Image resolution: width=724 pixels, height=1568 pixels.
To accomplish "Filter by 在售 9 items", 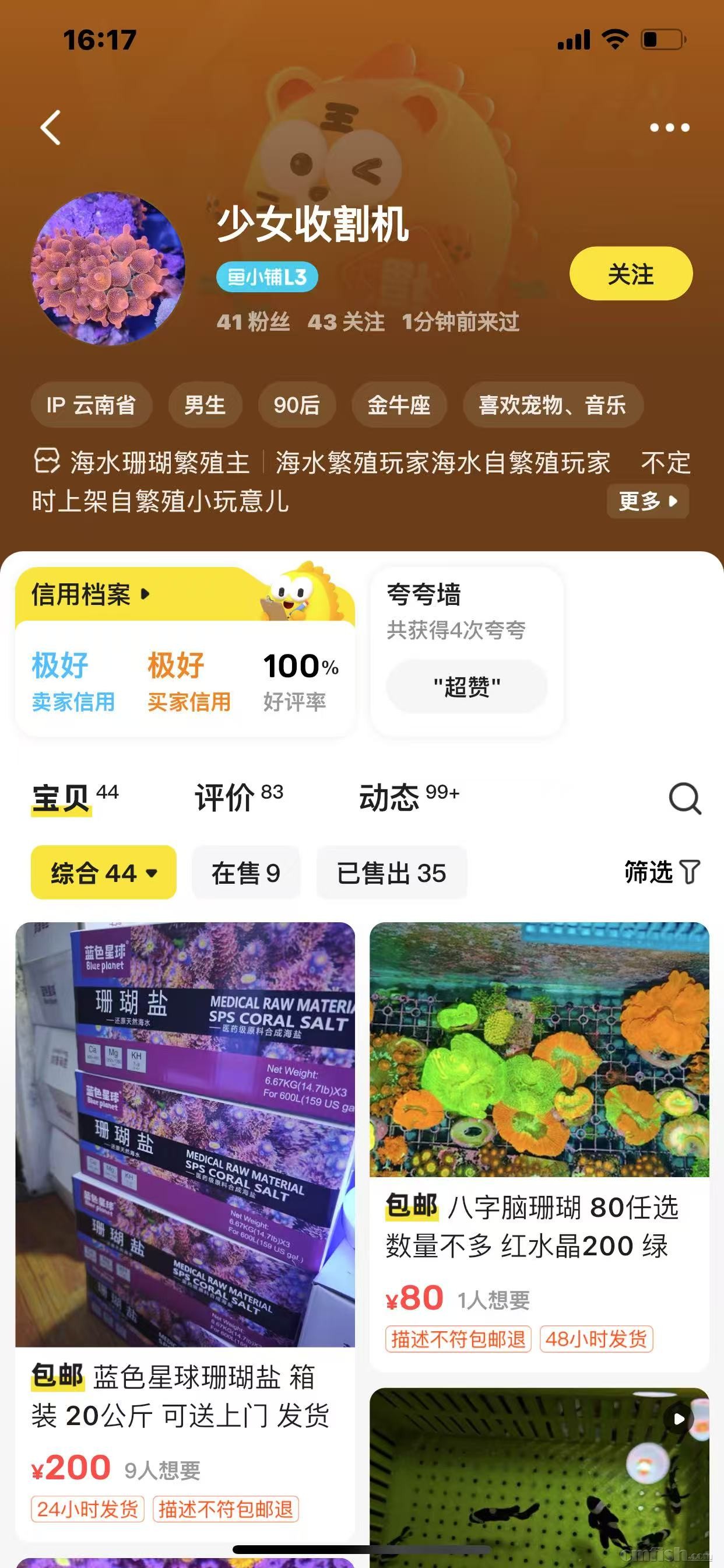I will tap(246, 873).
